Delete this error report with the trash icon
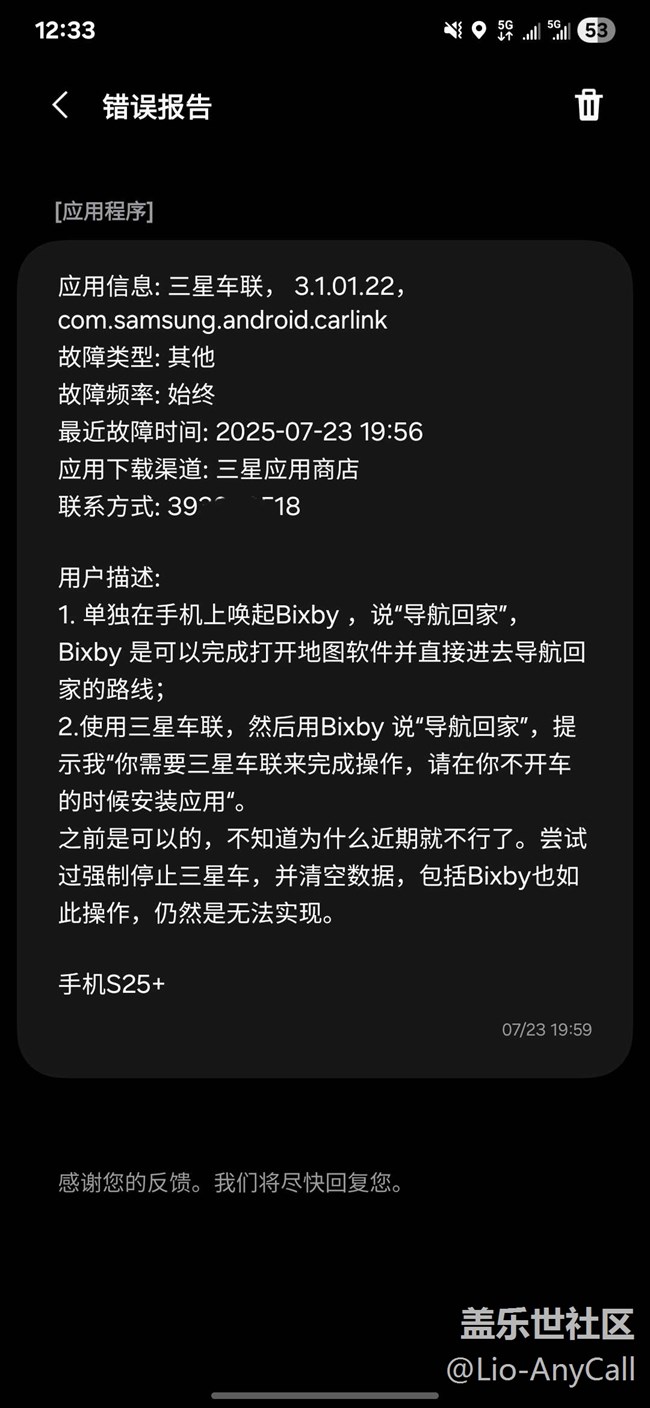Viewport: 650px width, 1408px height. pyautogui.click(x=588, y=105)
